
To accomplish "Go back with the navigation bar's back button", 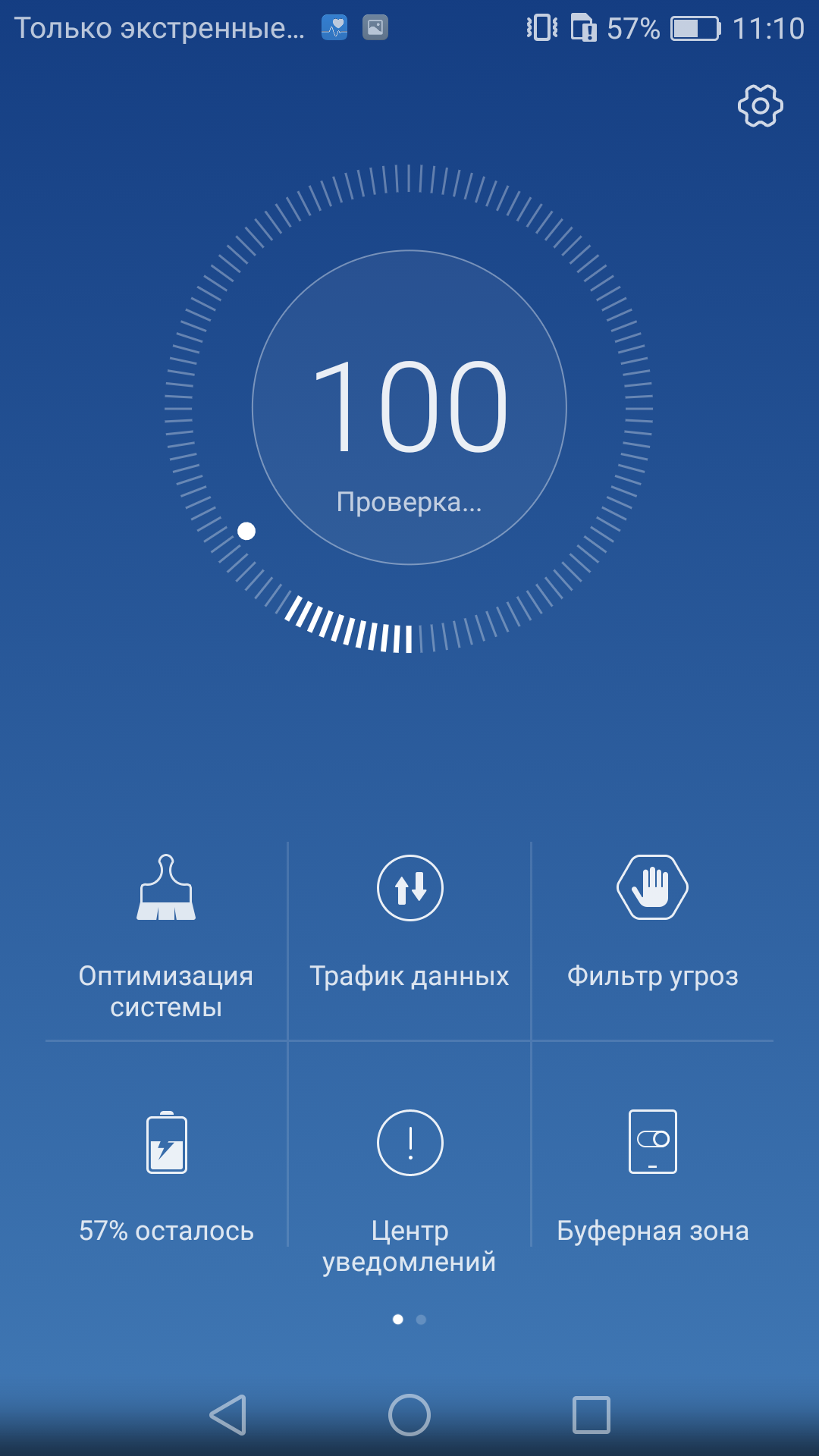I will click(227, 1415).
